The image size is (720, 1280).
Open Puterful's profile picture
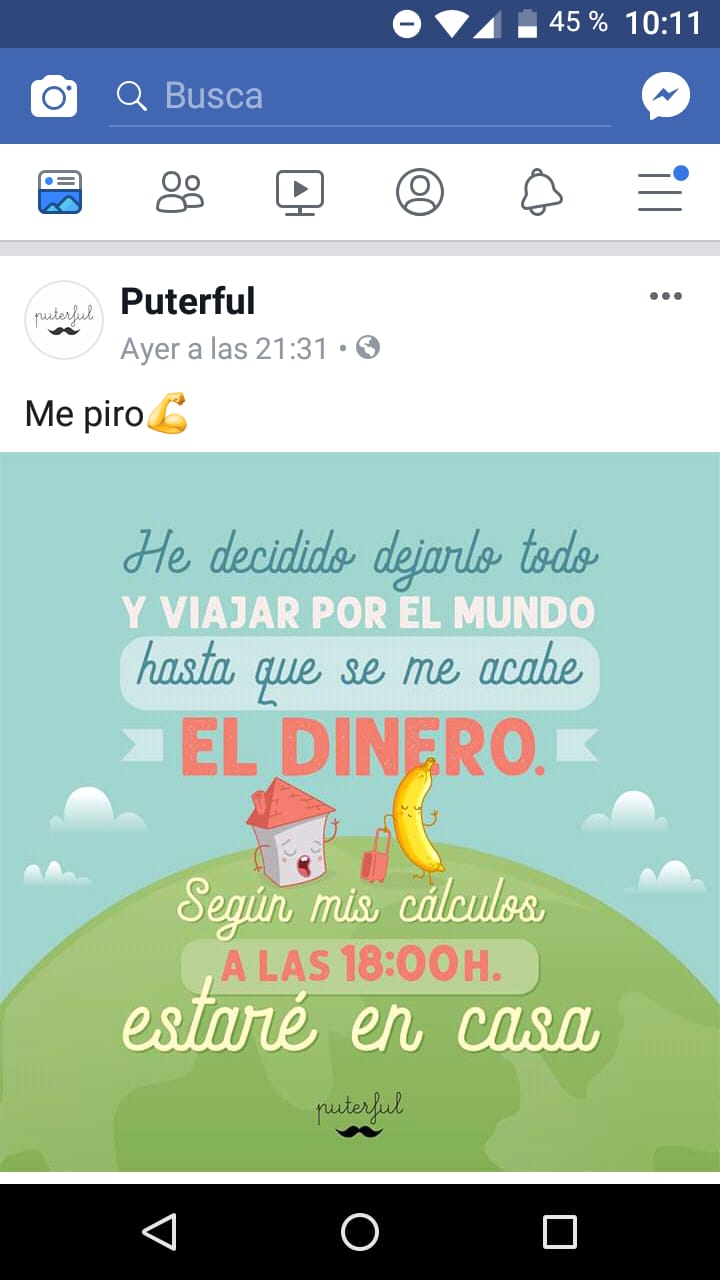(64, 320)
